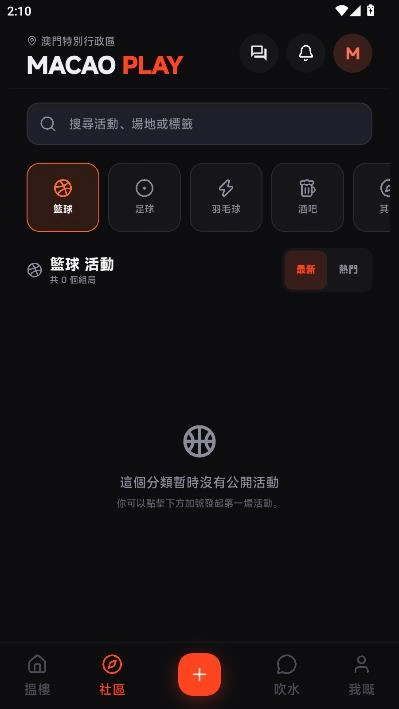Pick the 酒吧 category chip

tap(308, 197)
